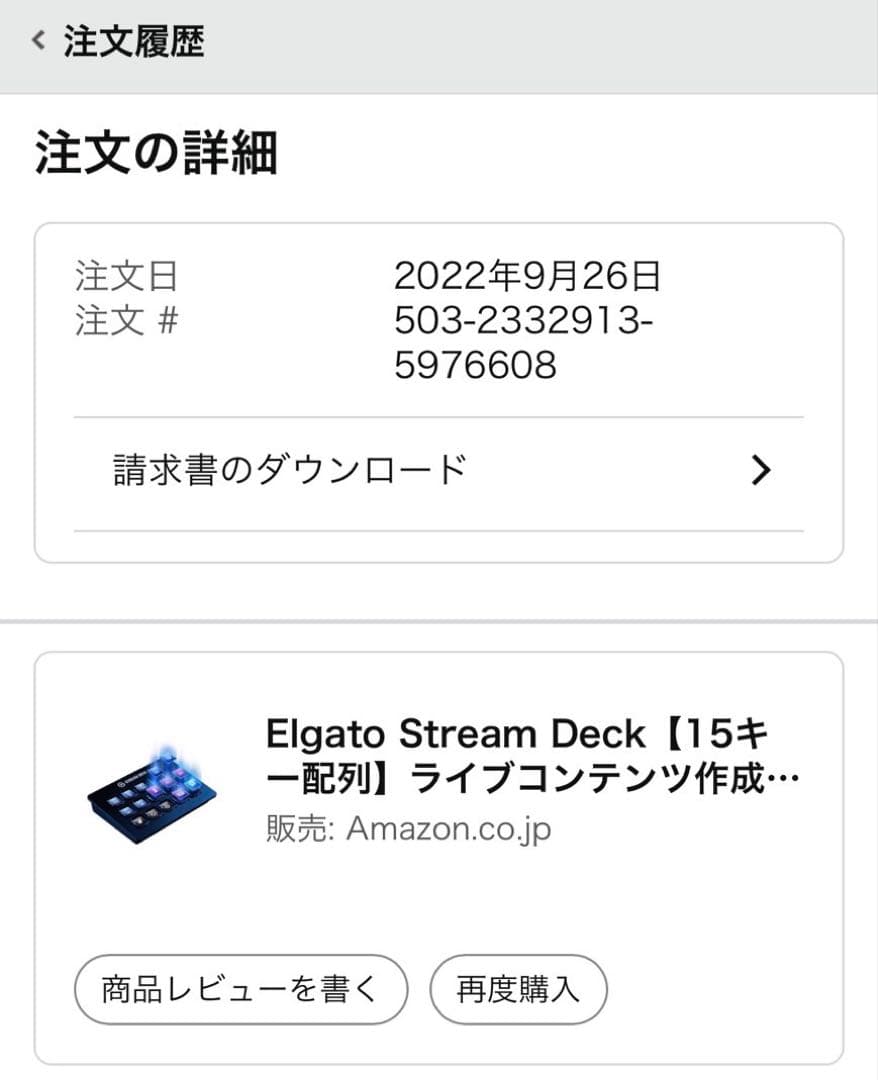This screenshot has height=1080, width=878.
Task: Open the Elgato Stream Deck product title
Action: click(450, 733)
